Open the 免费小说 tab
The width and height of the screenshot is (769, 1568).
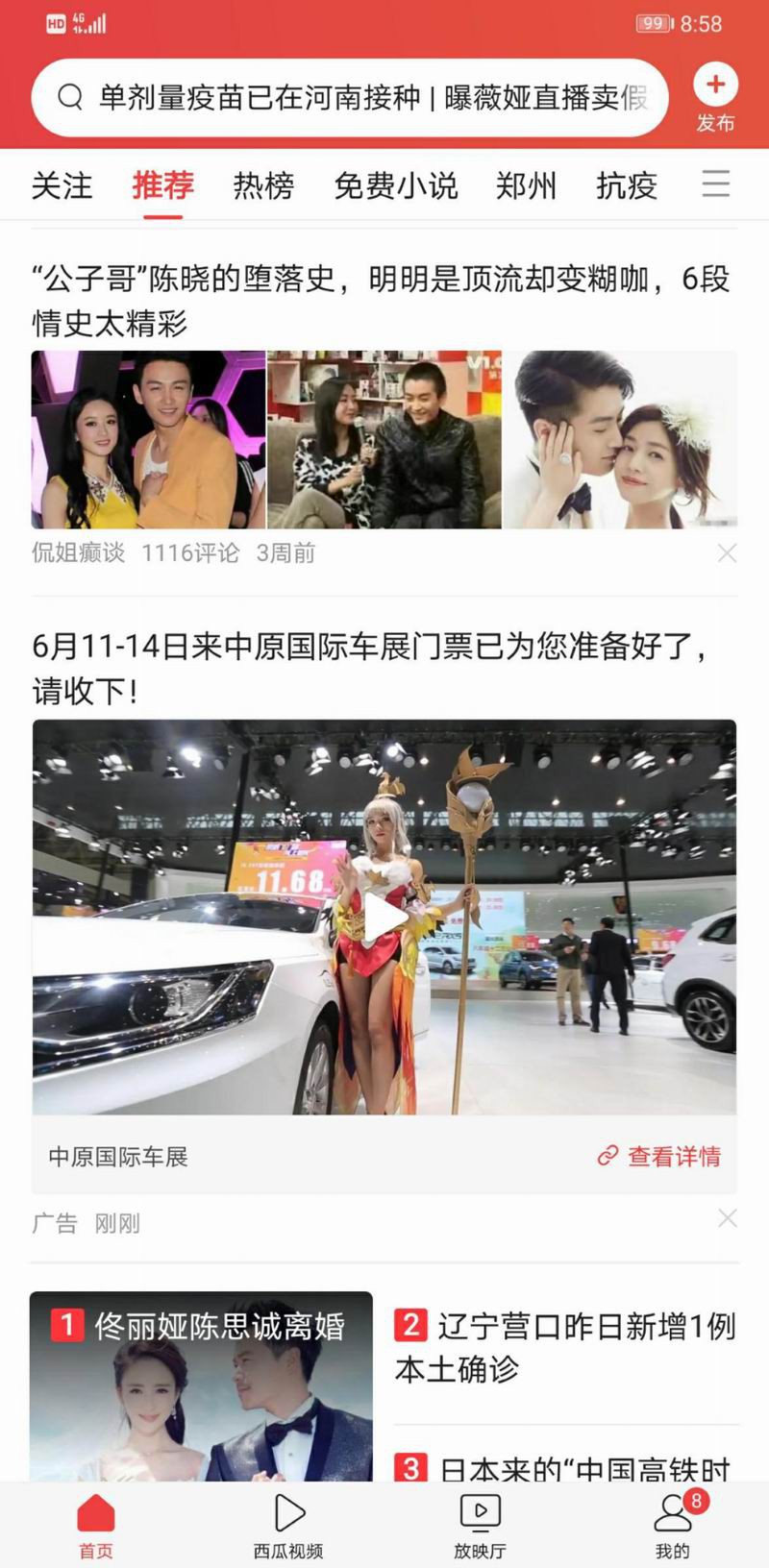(x=395, y=184)
